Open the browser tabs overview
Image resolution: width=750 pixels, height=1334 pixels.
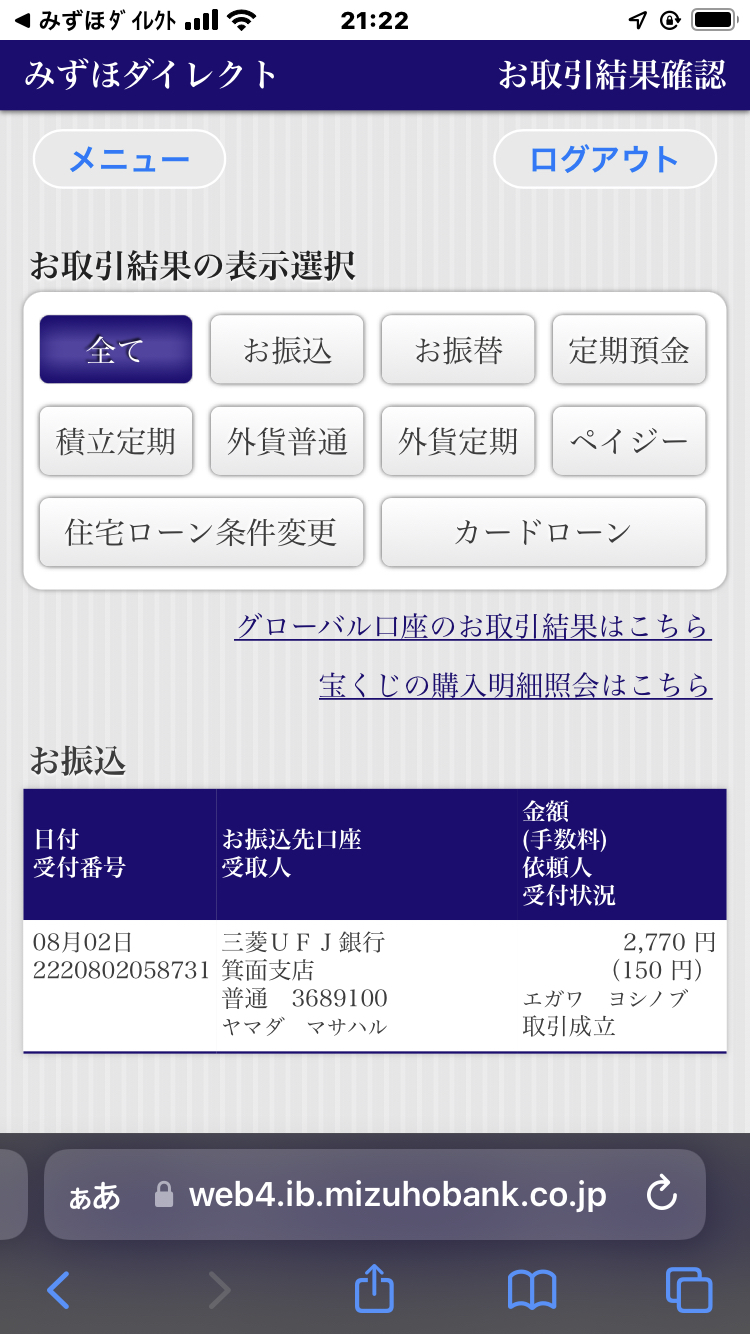(689, 1290)
